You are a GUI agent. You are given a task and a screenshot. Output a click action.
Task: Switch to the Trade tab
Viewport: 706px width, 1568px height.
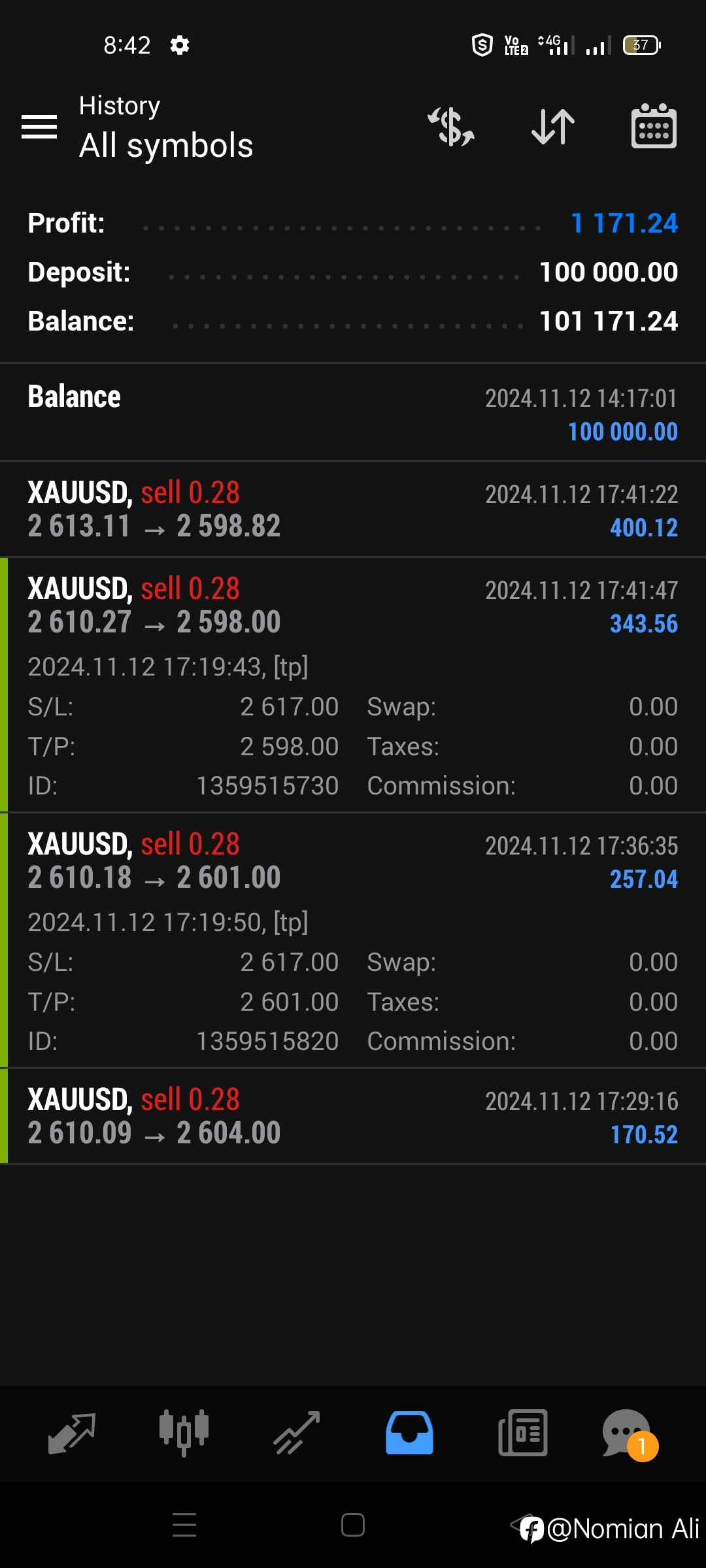coord(297,1433)
